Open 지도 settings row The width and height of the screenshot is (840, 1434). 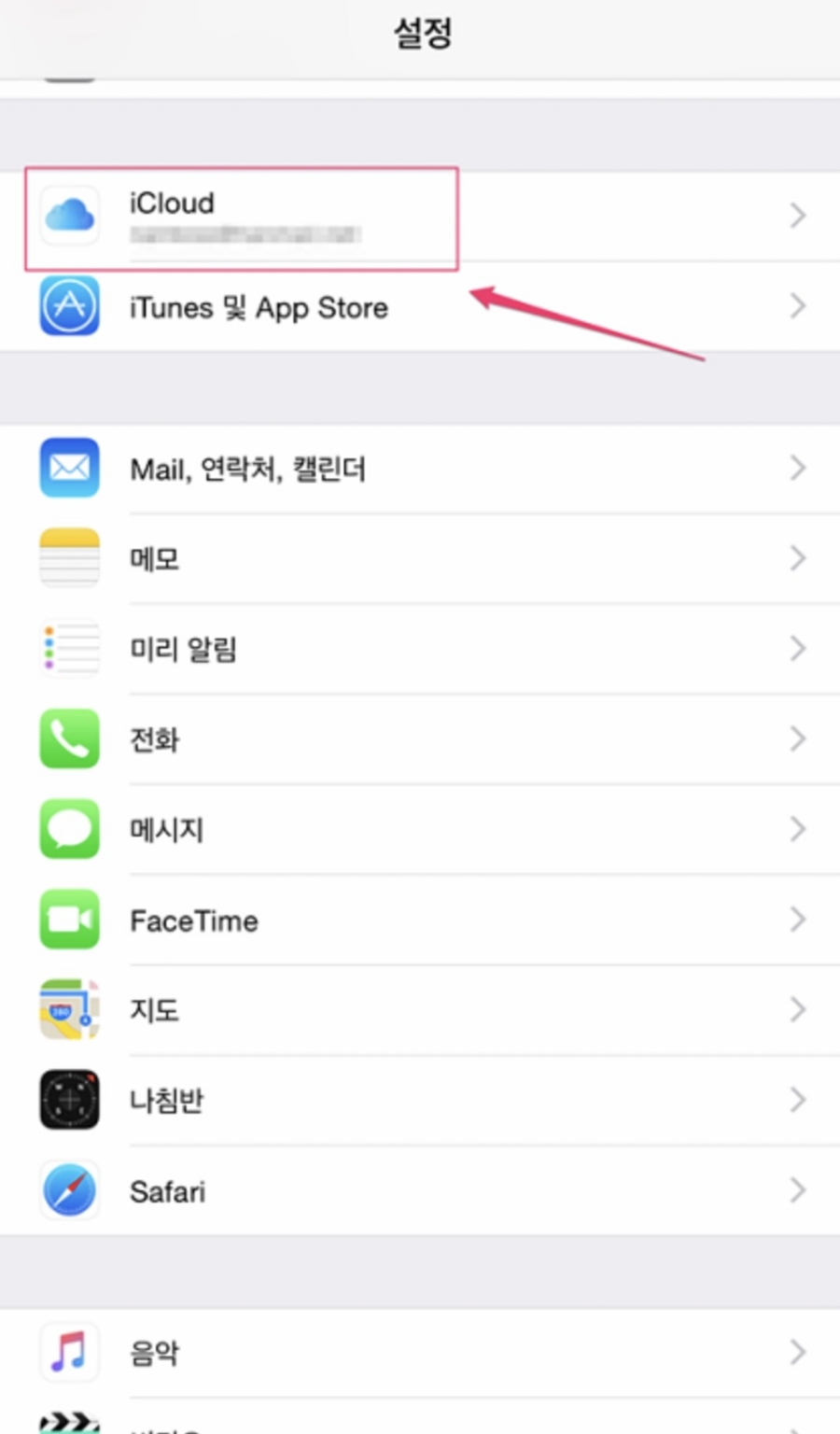(420, 1010)
